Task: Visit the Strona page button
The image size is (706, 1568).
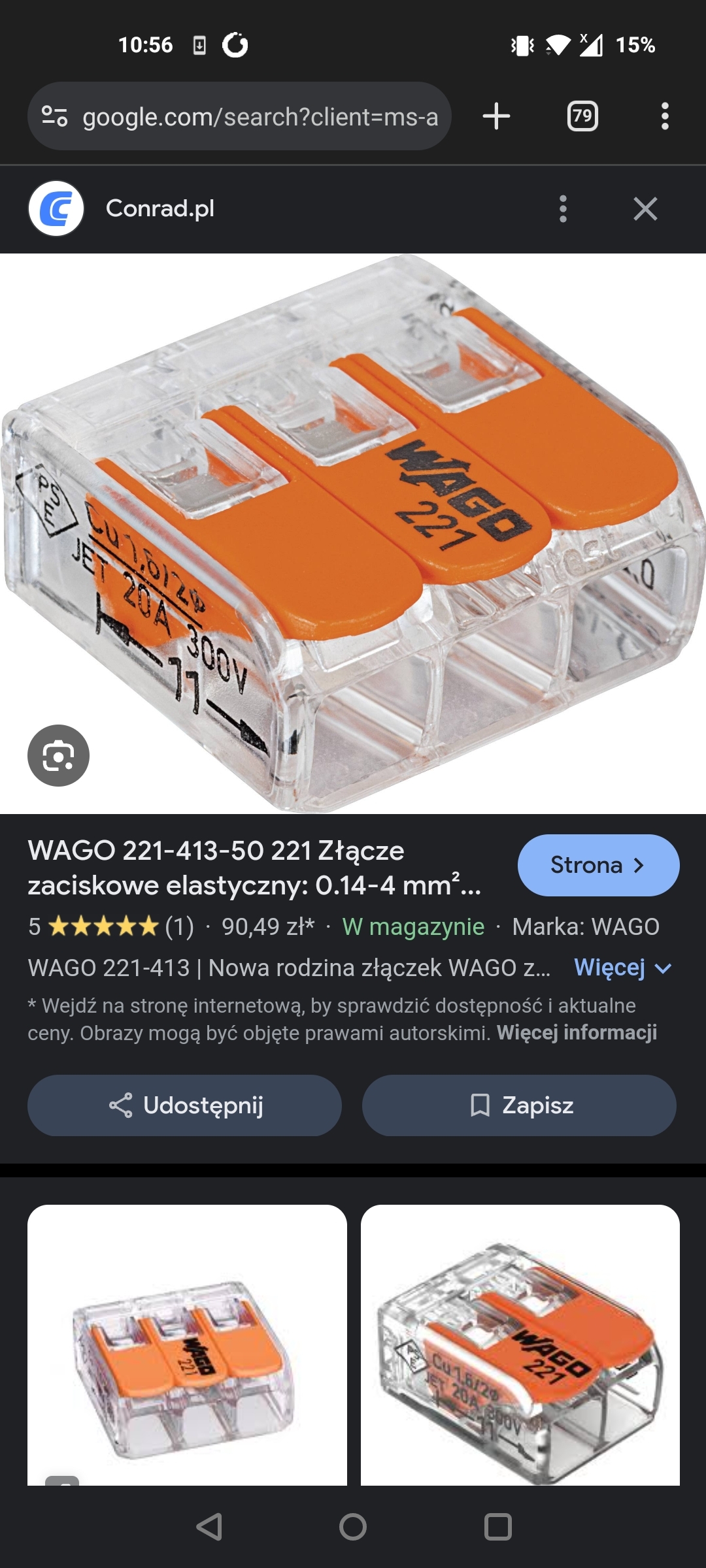Action: tap(598, 865)
